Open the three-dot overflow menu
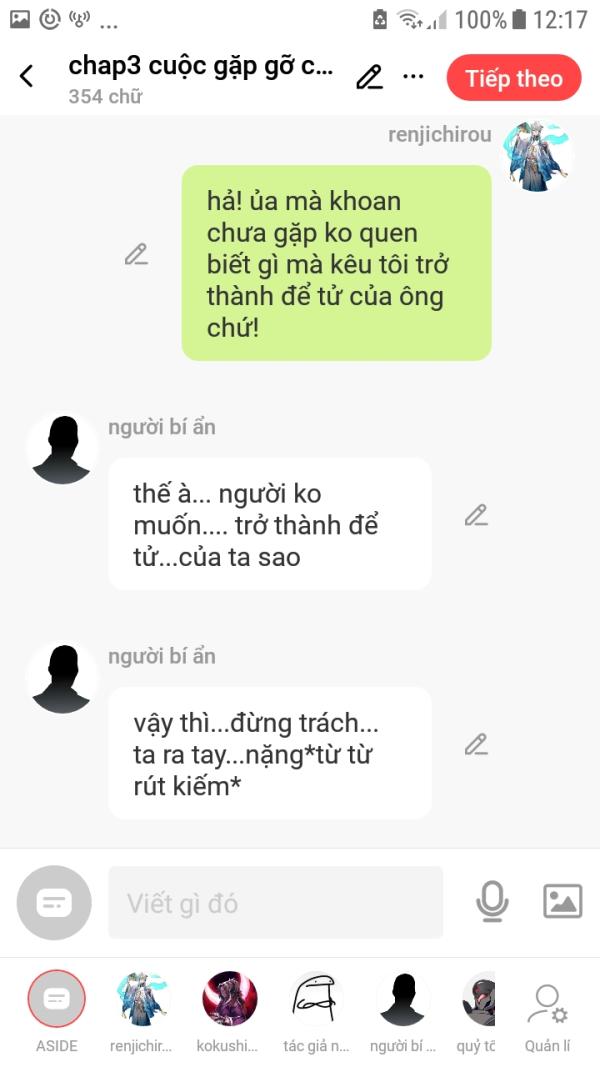Image resolution: width=600 pixels, height=1067 pixels. tap(413, 77)
